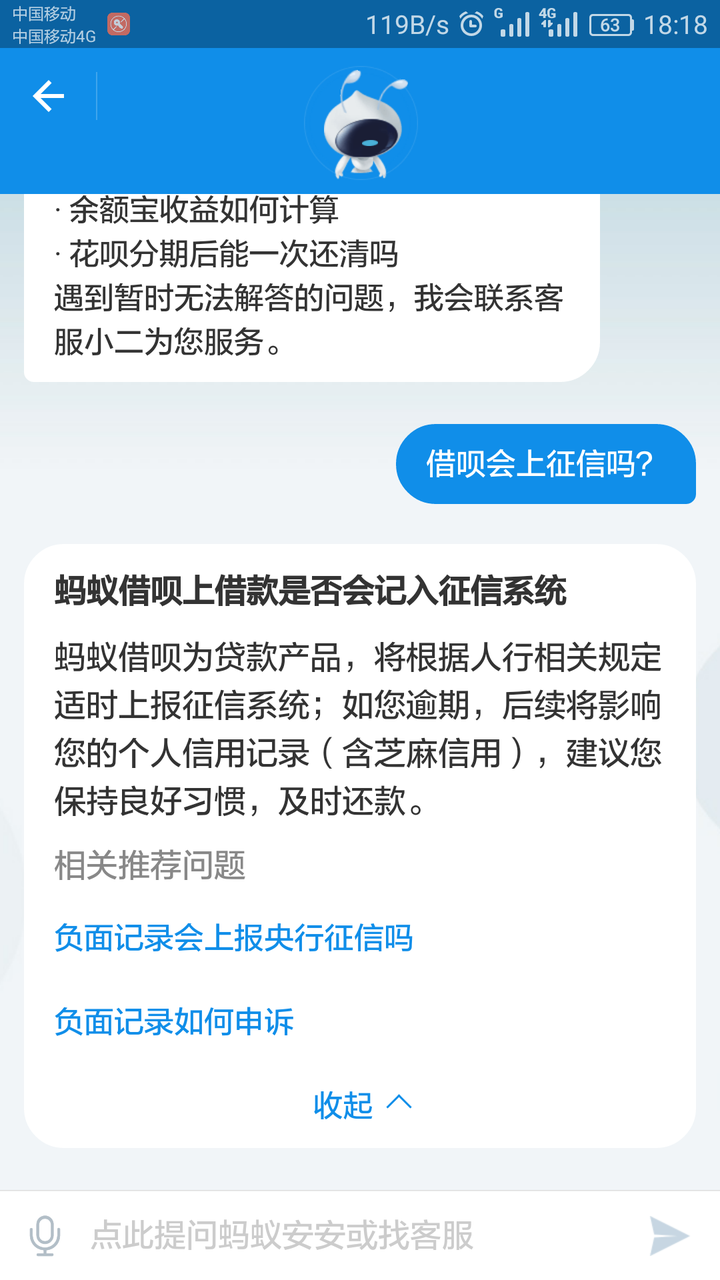720x1280 pixels.
Task: Tap the microphone icon for voice input
Action: tap(44, 1236)
